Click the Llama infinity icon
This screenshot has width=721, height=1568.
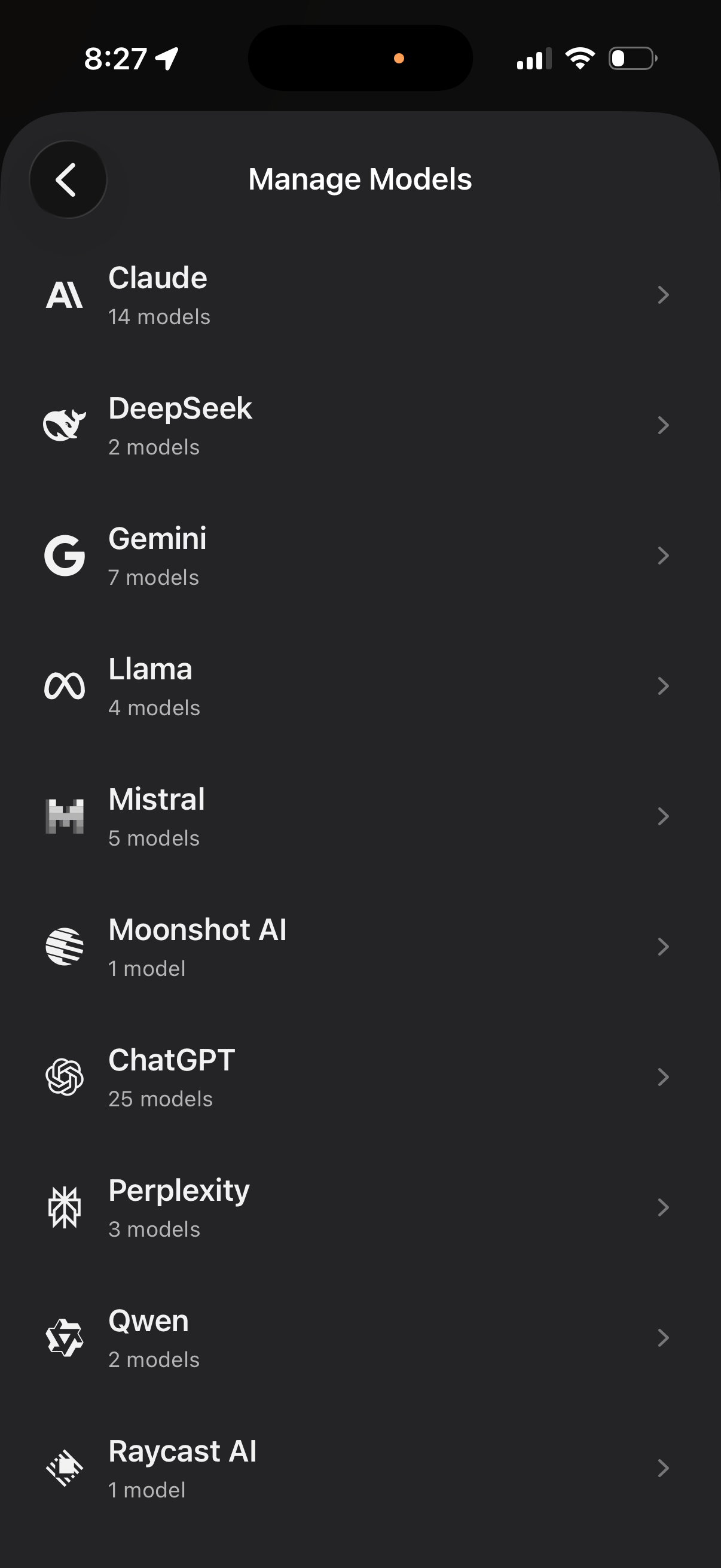[65, 685]
